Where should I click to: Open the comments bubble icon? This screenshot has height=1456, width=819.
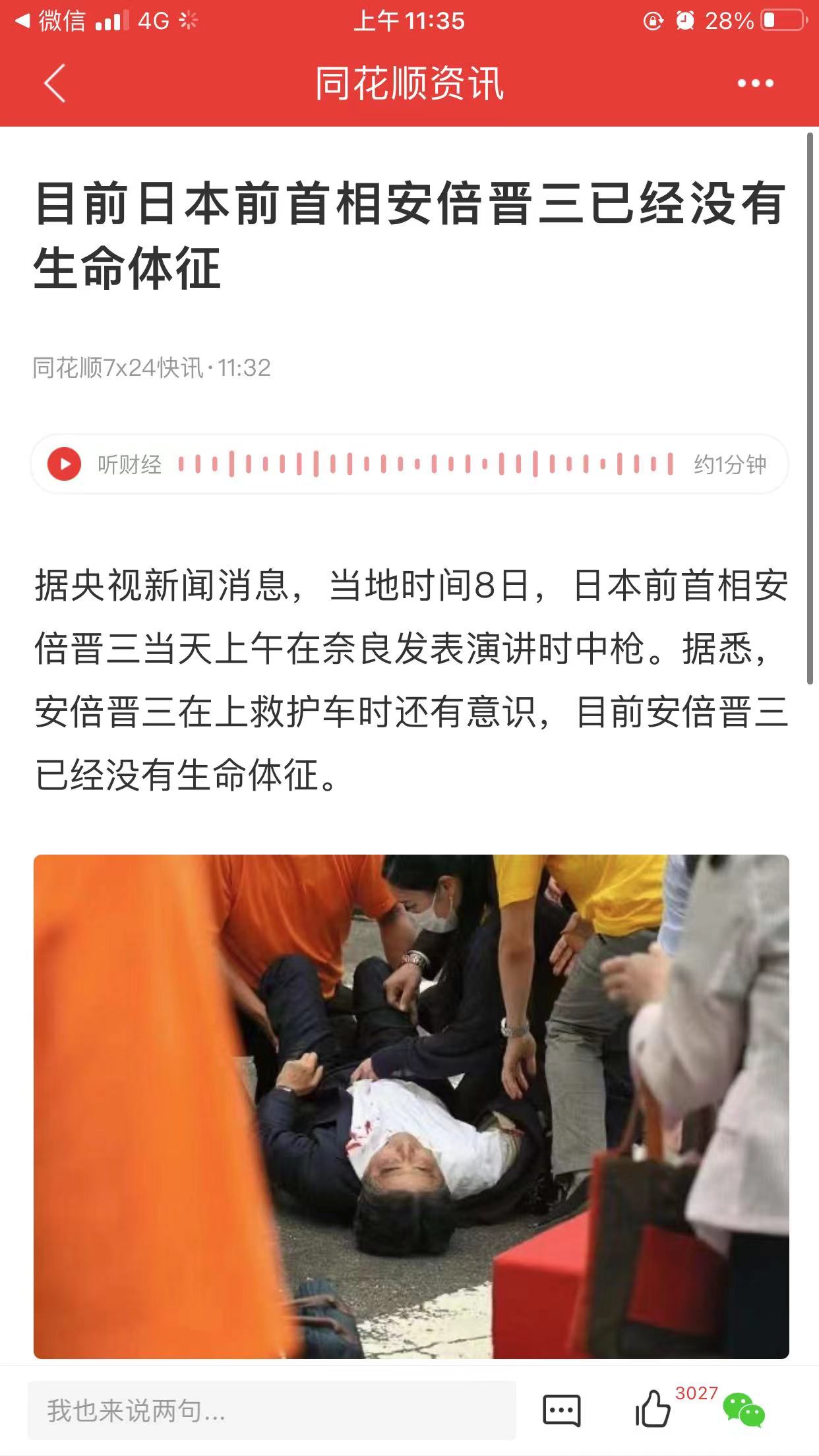561,1410
